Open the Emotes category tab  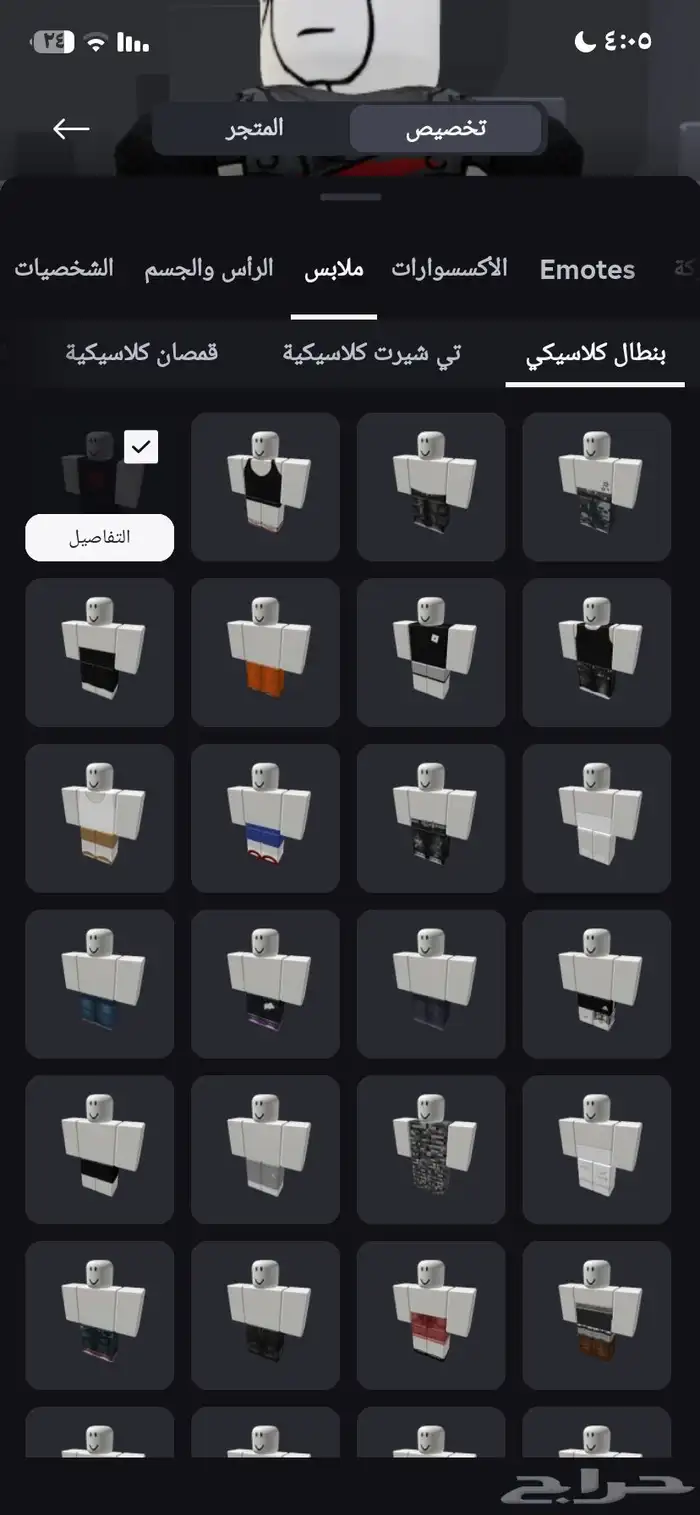tap(587, 270)
